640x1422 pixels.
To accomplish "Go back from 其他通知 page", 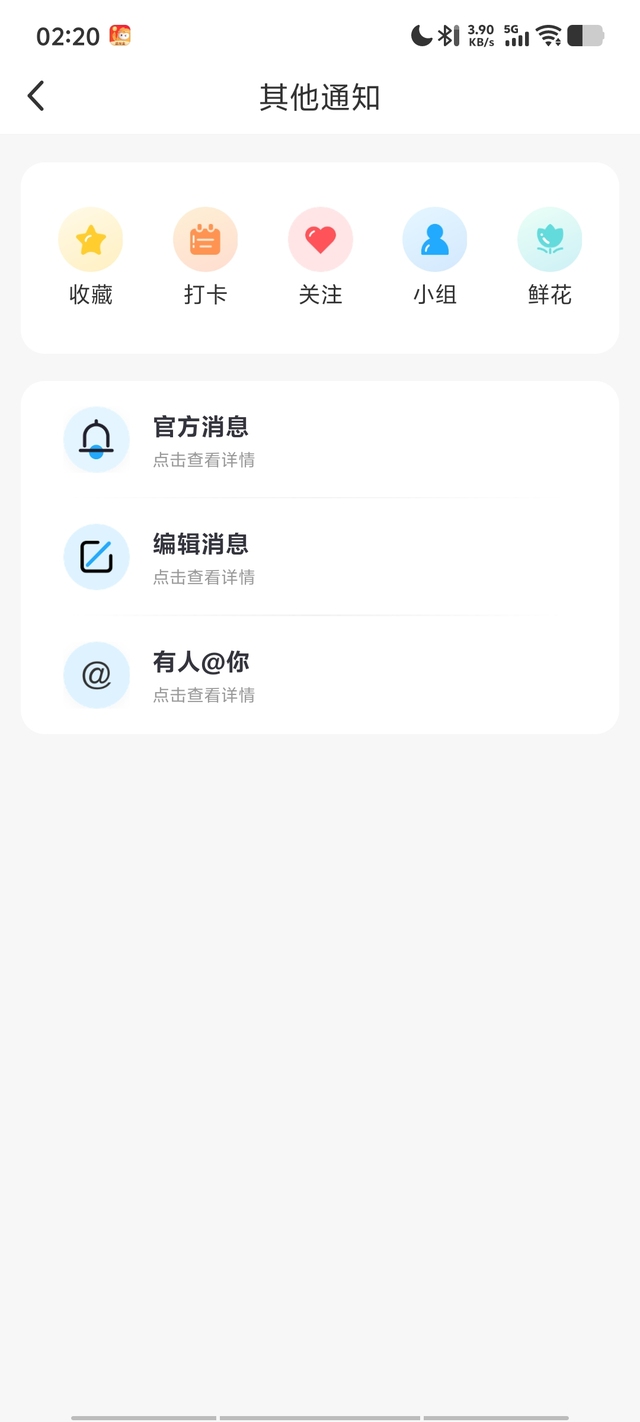I will click(x=36, y=97).
